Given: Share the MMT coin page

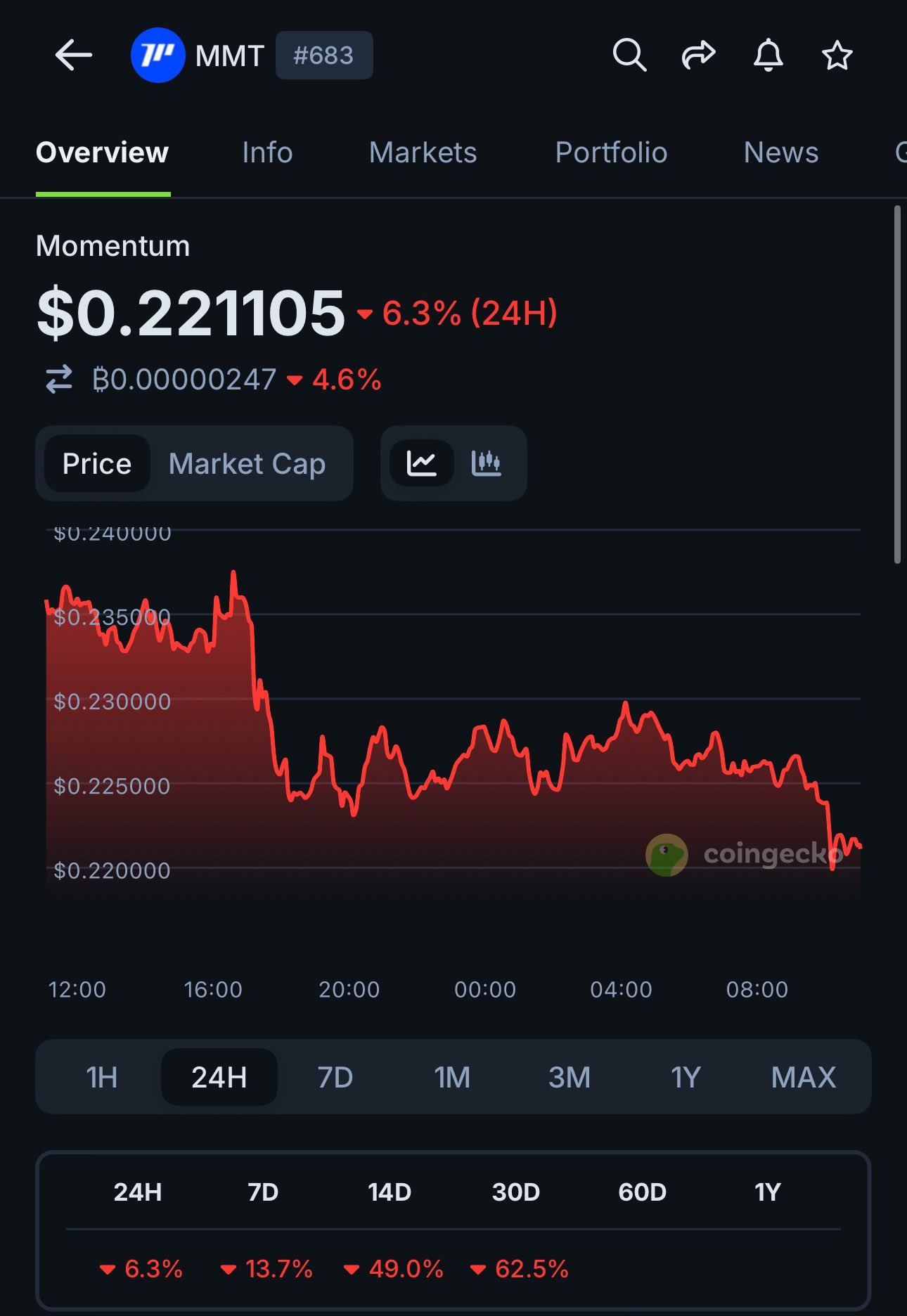Looking at the screenshot, I should tap(698, 56).
